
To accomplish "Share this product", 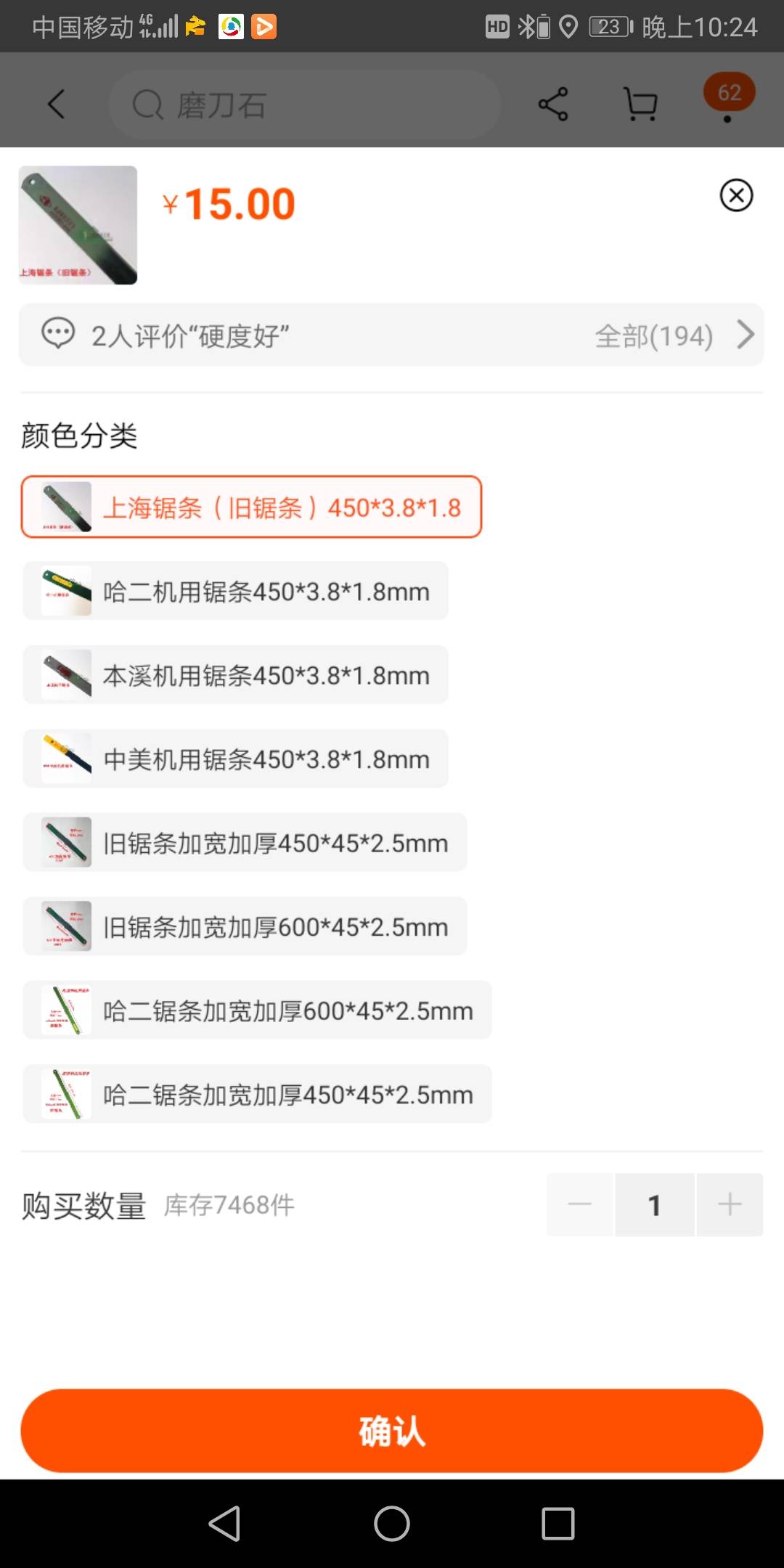I will point(553,104).
